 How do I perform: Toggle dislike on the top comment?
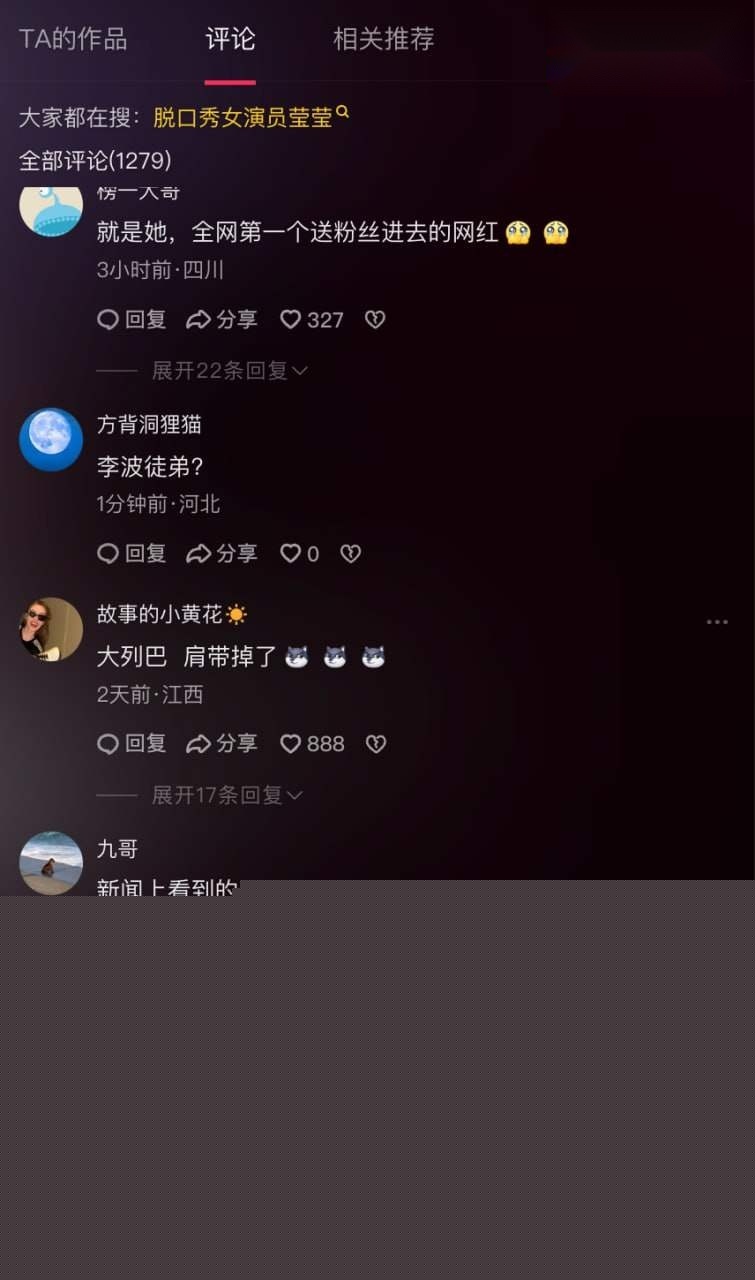coord(375,319)
